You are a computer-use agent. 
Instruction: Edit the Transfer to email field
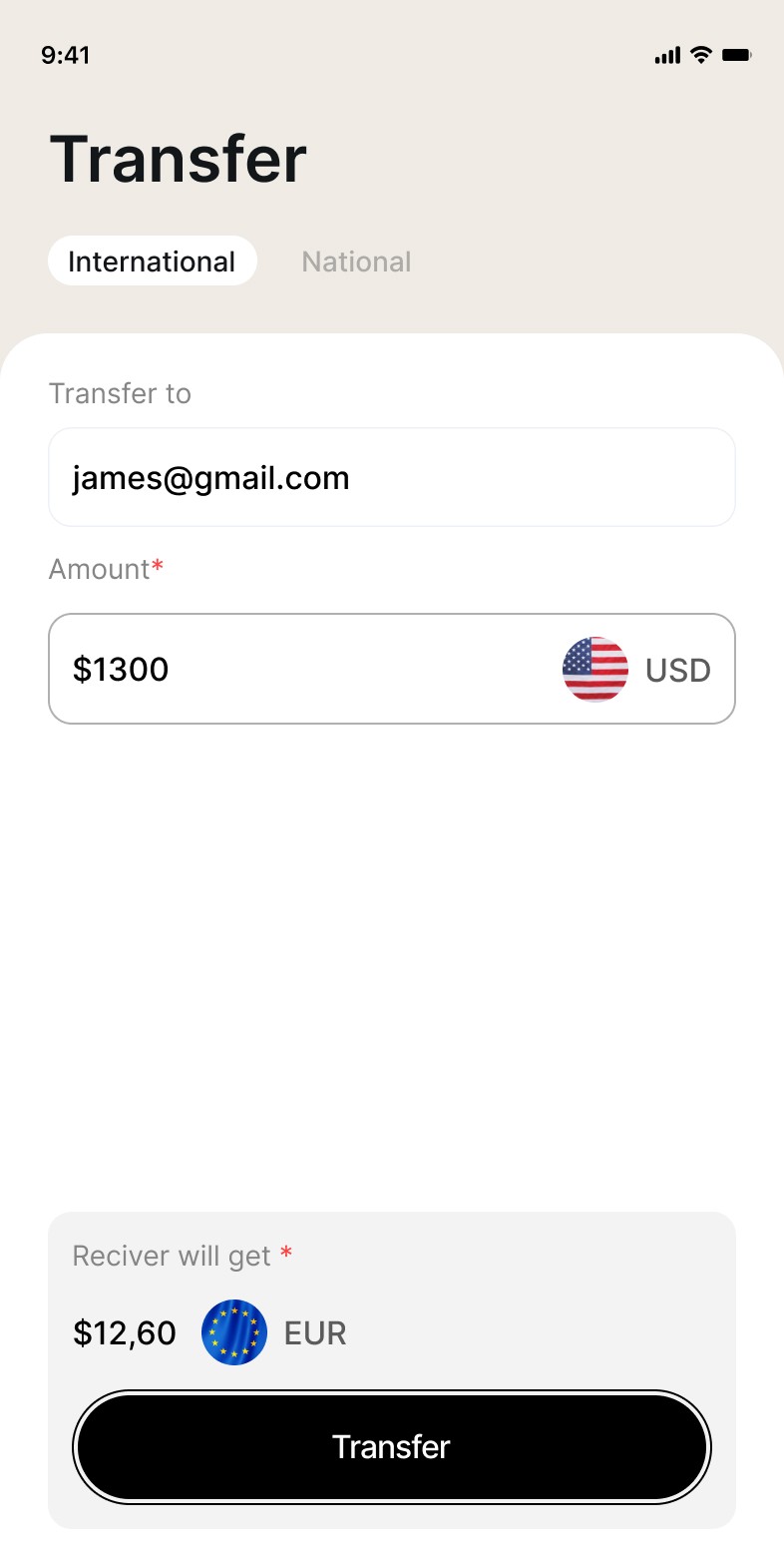coord(391,478)
